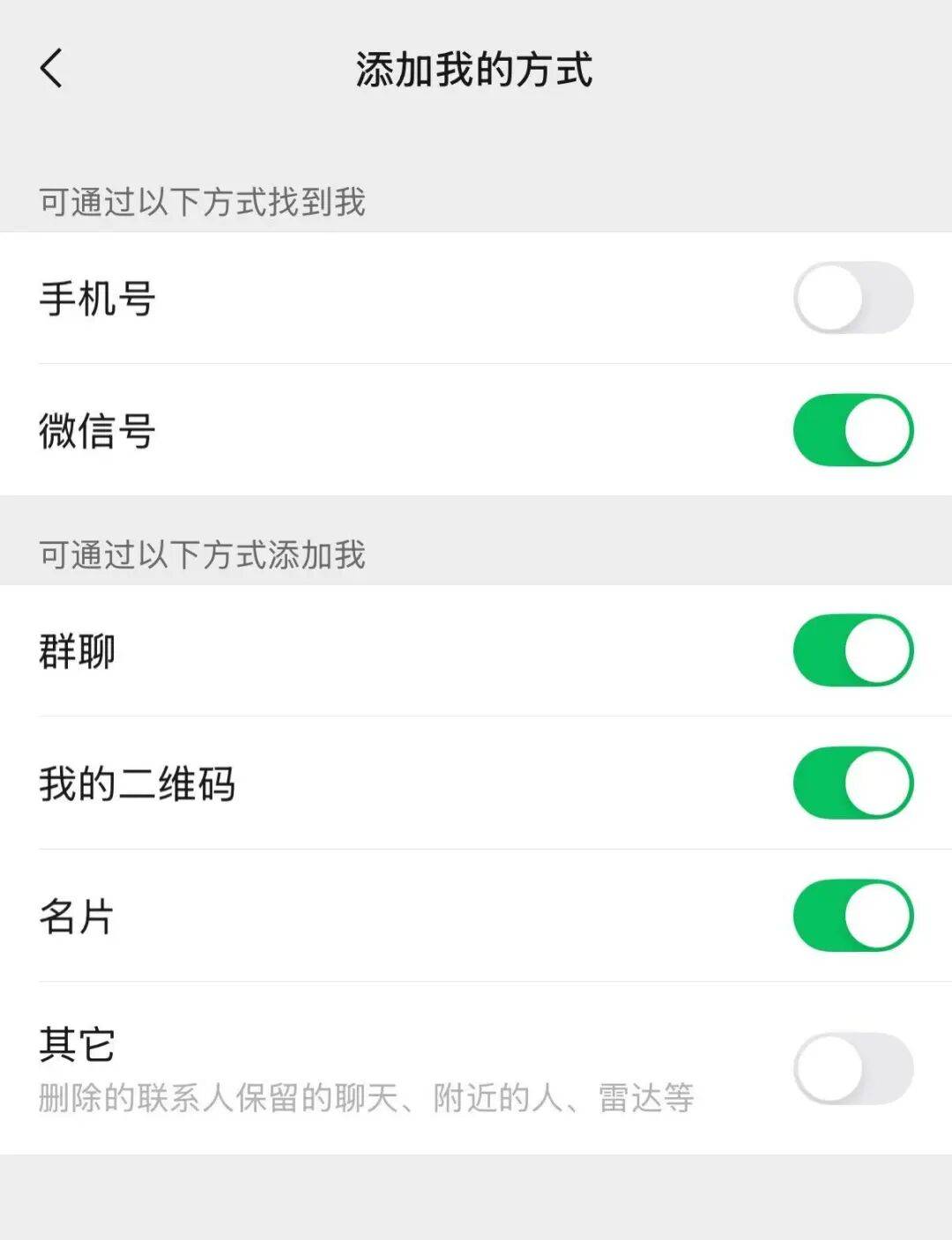Go back from 添加我的方式 page
This screenshot has height=1240, width=952.
[52, 69]
